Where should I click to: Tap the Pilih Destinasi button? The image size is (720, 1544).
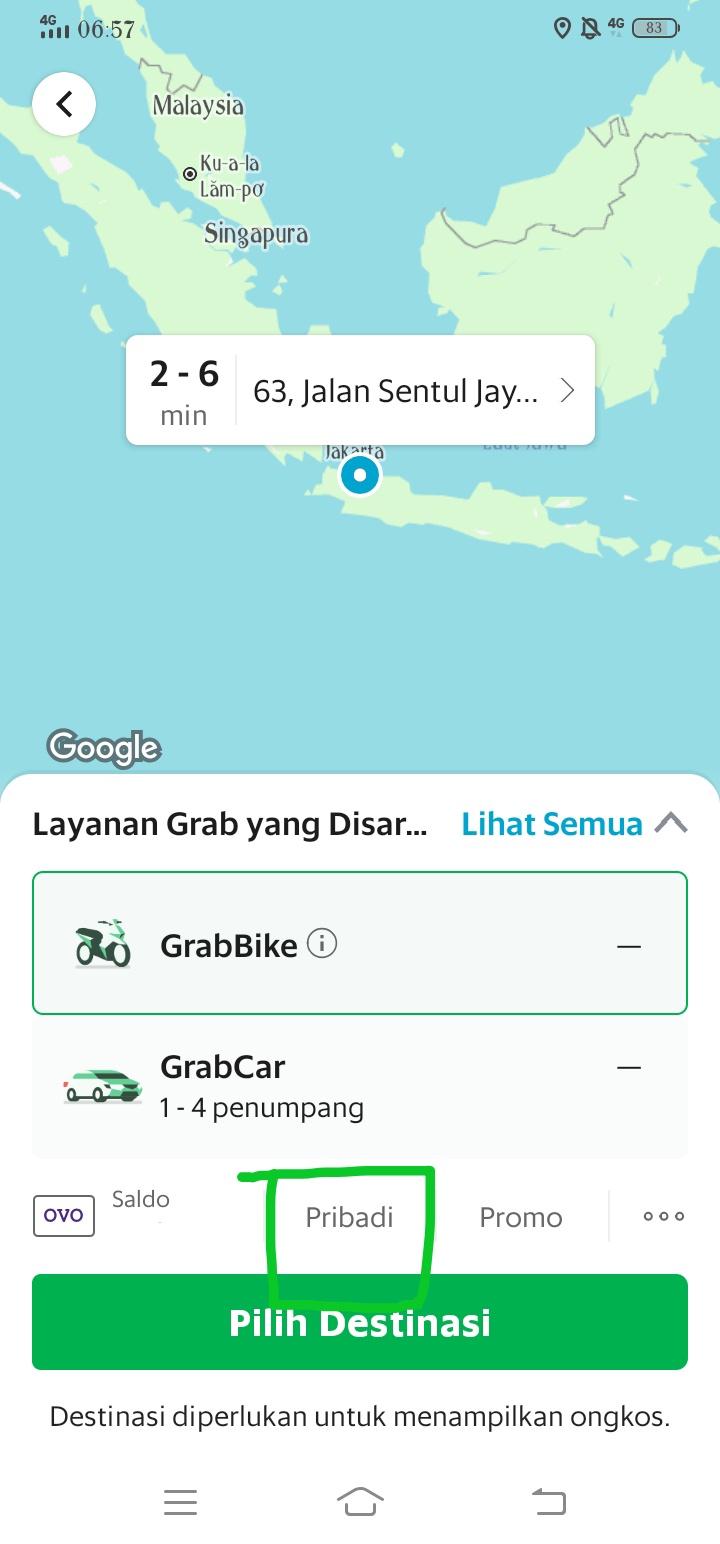click(360, 1322)
